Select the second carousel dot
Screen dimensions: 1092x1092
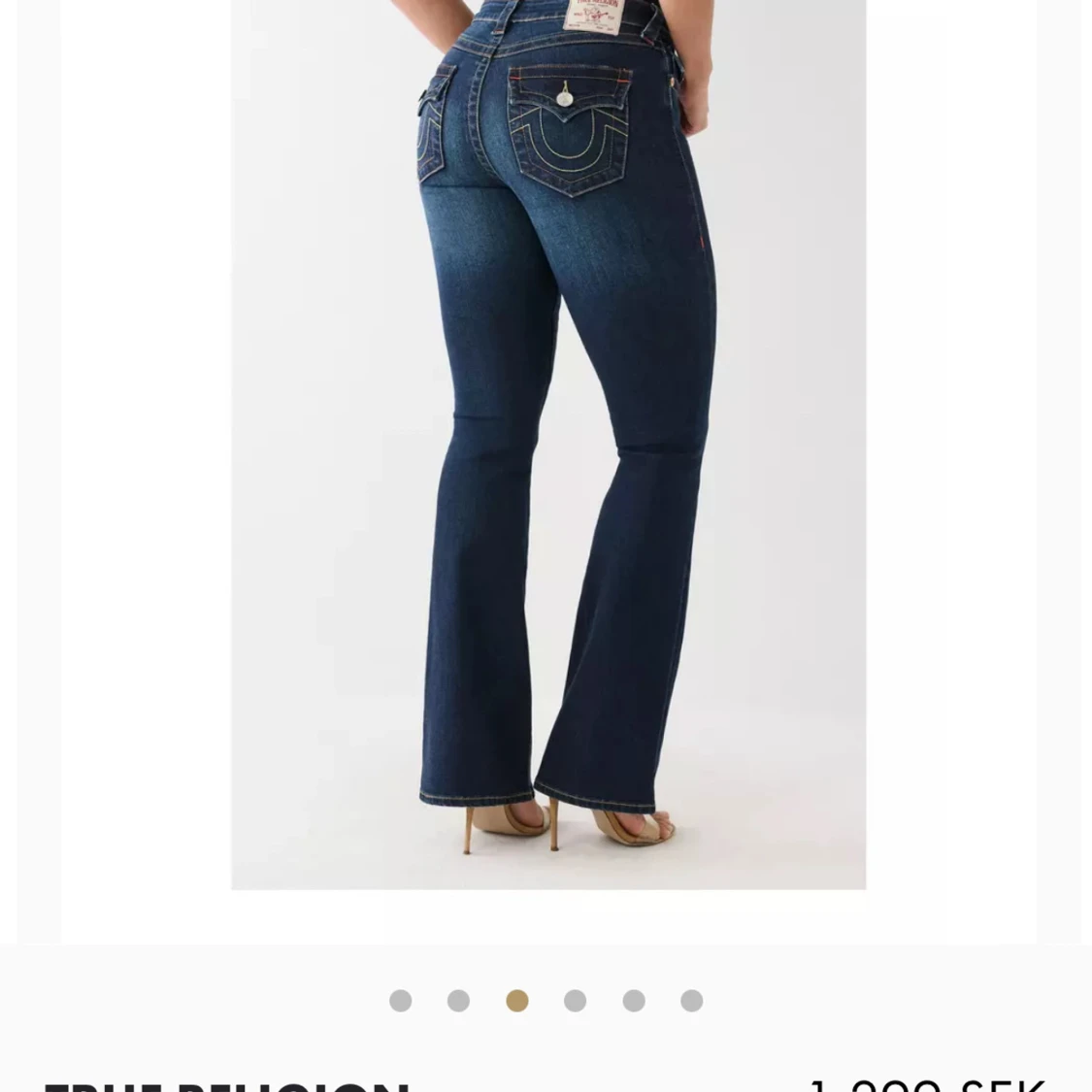[458, 1001]
